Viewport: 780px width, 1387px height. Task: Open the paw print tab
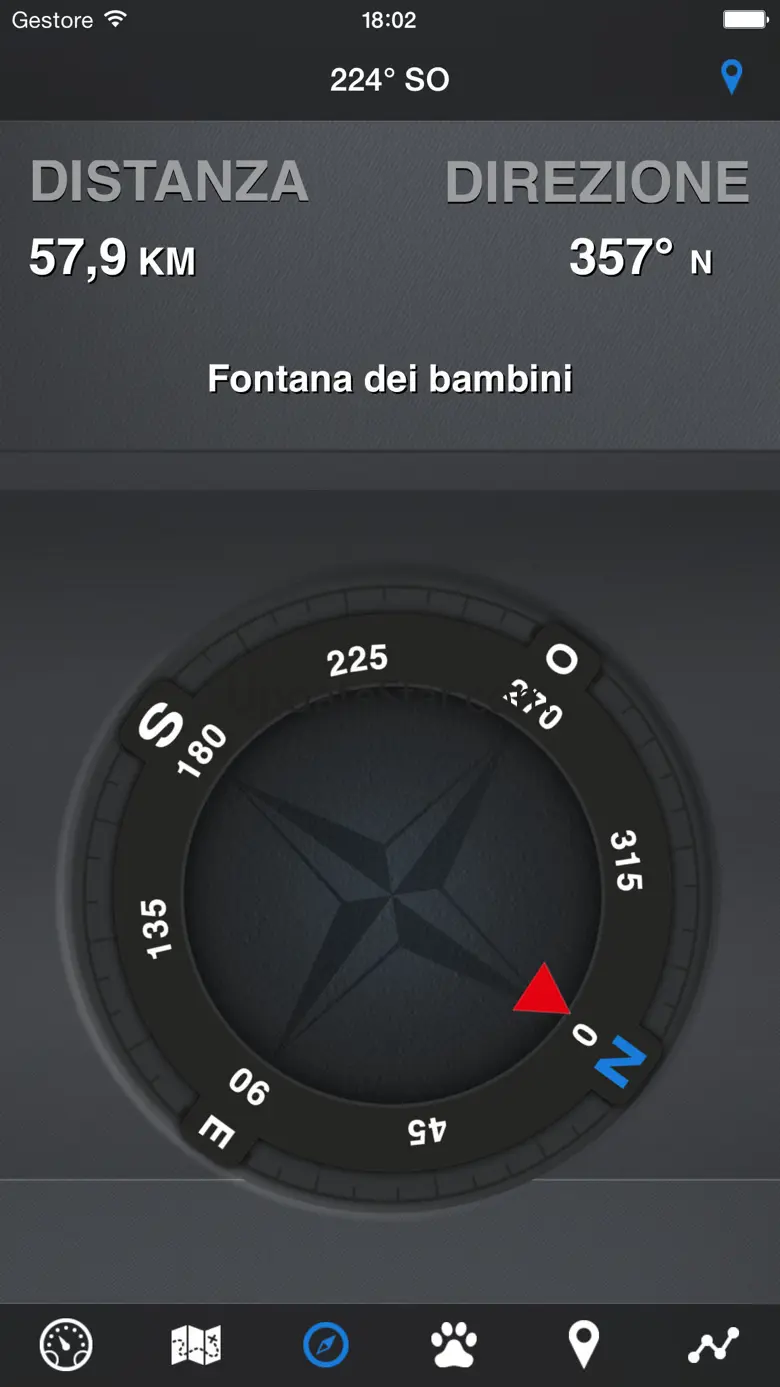click(454, 1344)
